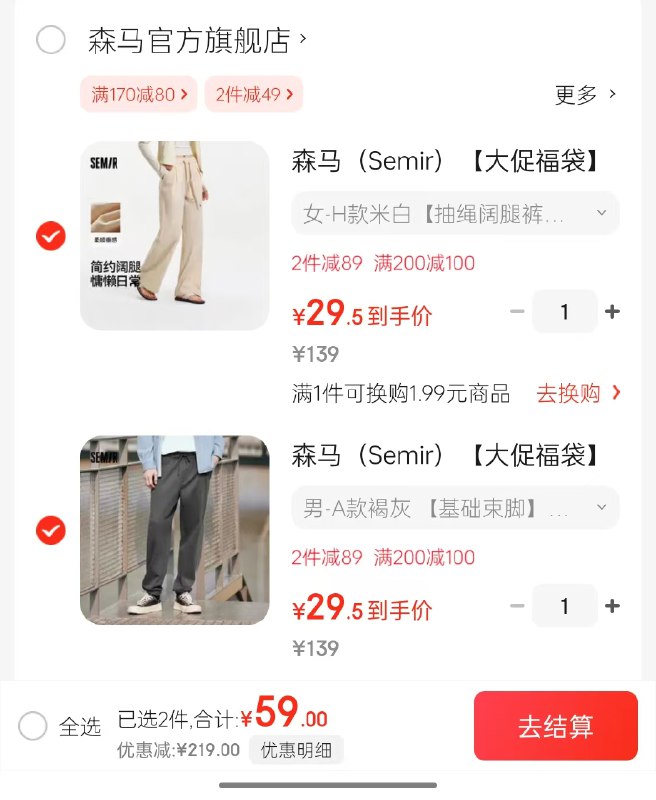
Task: Increase quantity of 男-A款褐灰 pants
Action: (612, 606)
